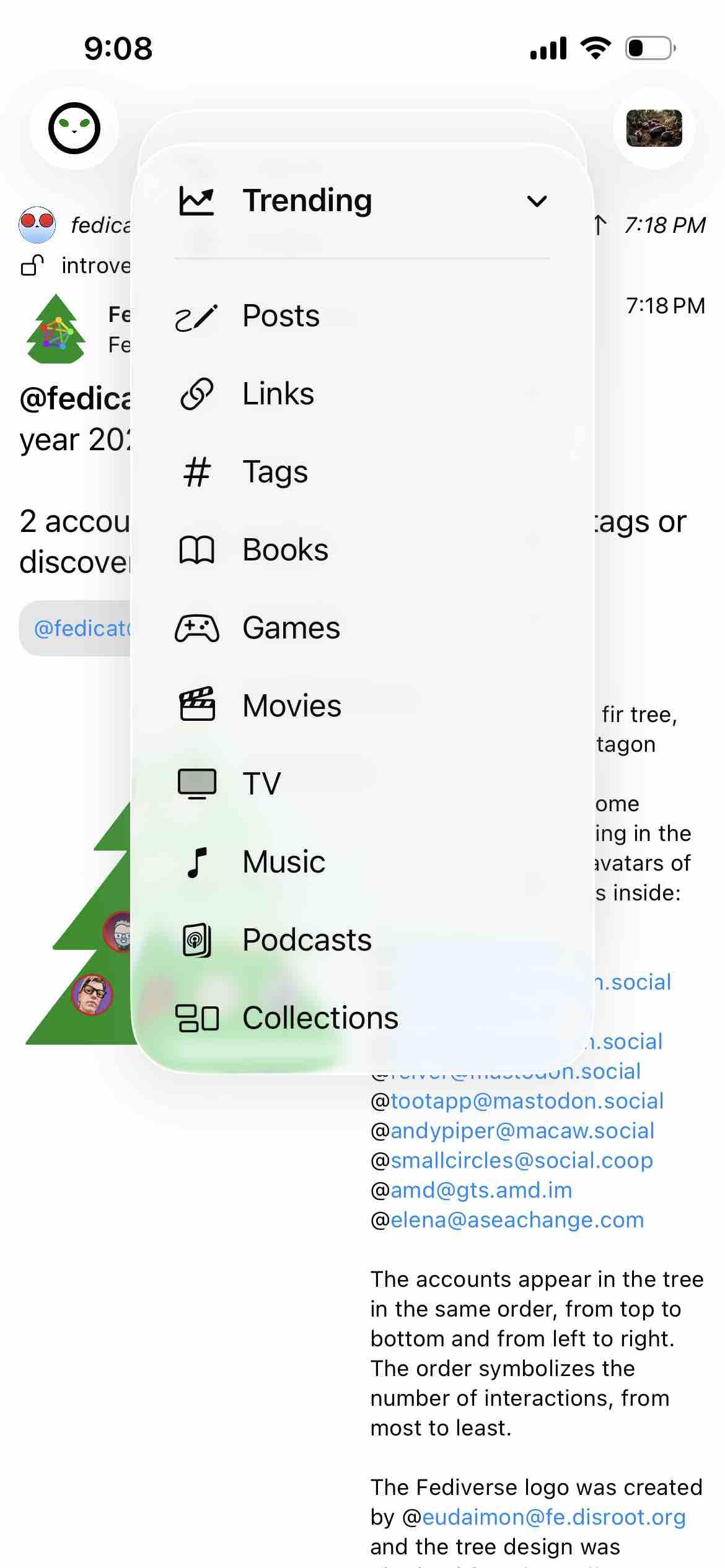Open trending Links
The height and width of the screenshot is (1568, 725).
(278, 394)
